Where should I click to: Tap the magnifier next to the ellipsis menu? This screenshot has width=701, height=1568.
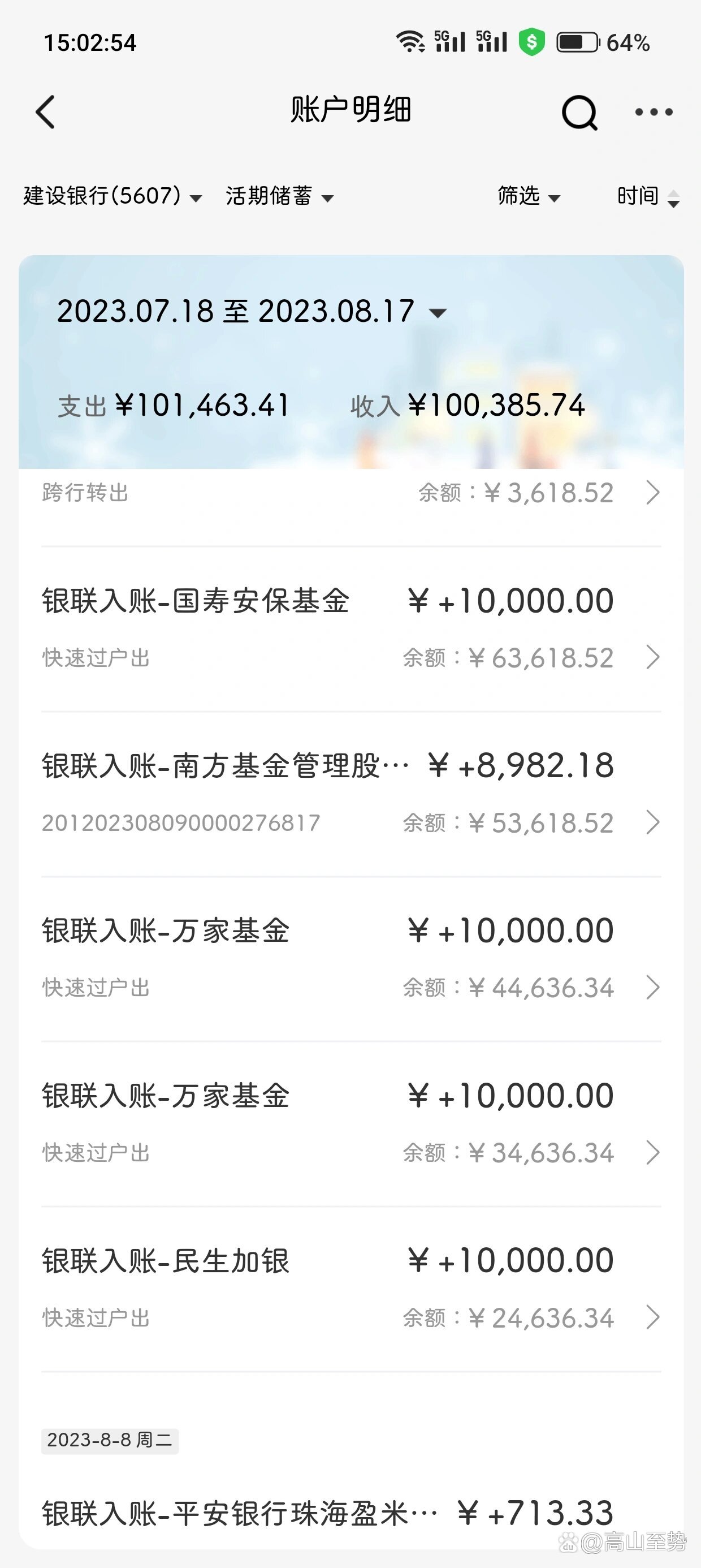pos(579,113)
